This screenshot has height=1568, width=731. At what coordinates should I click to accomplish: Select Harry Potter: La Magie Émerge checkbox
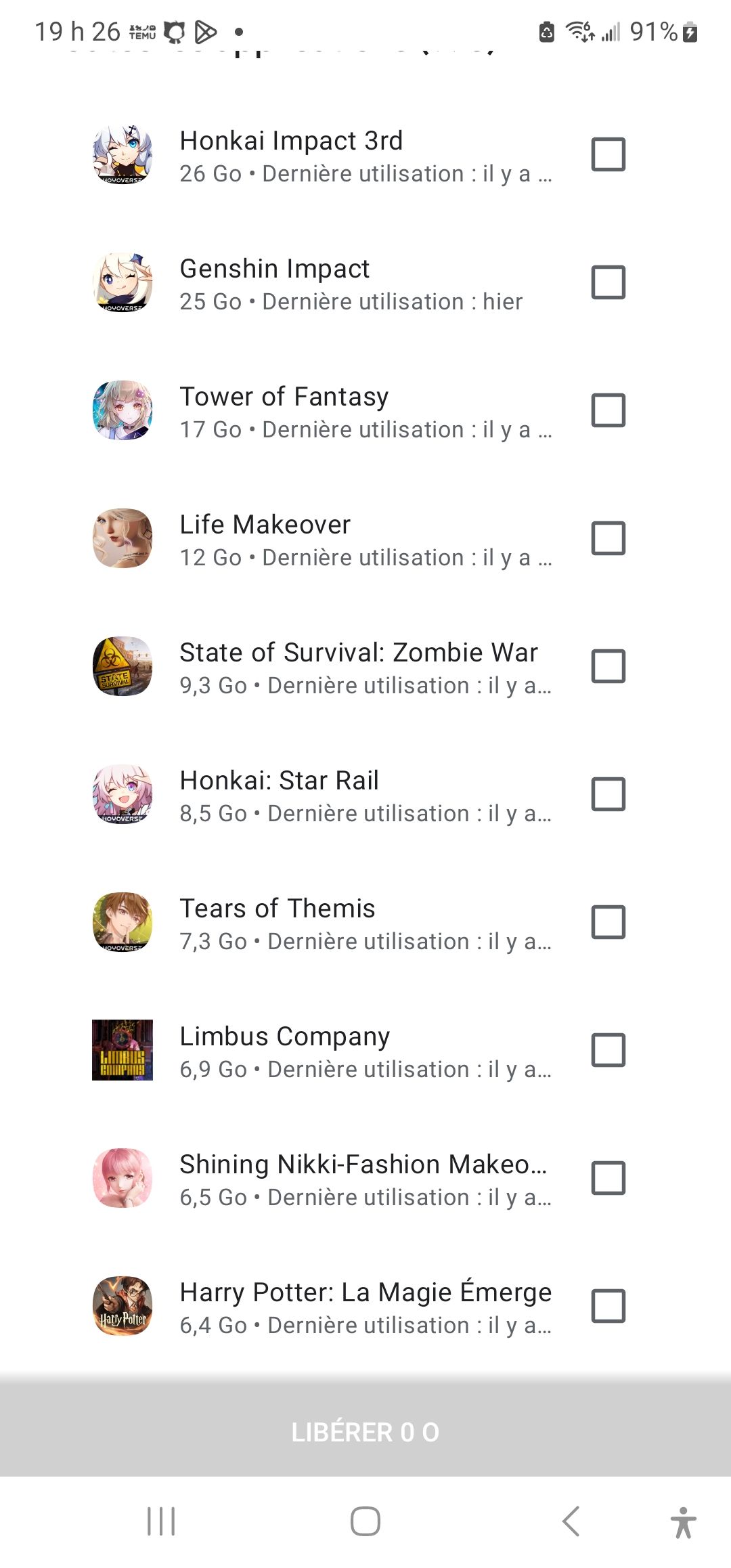pos(608,1306)
